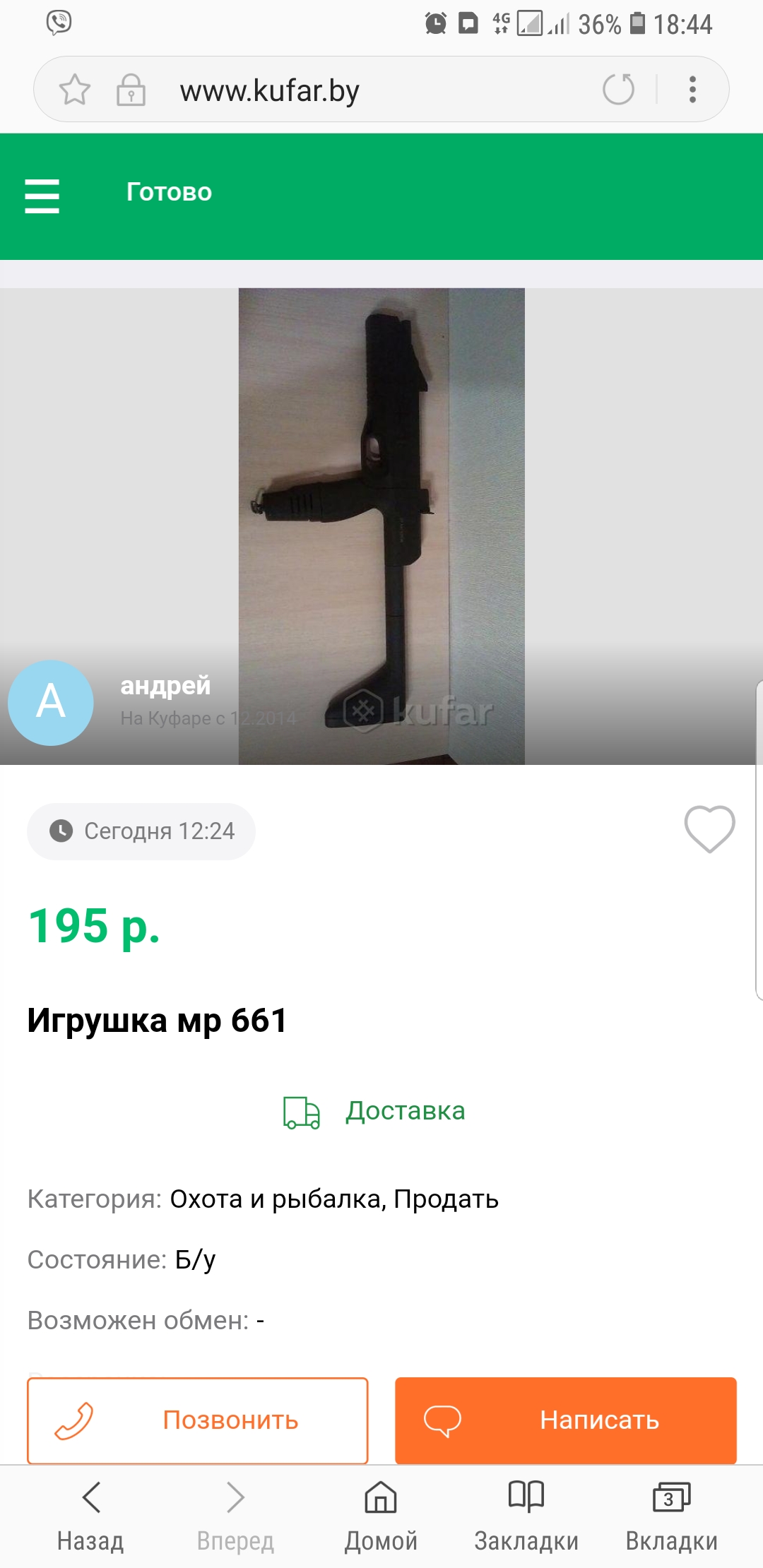Tap the www.kufar.by address bar

[x=353, y=90]
